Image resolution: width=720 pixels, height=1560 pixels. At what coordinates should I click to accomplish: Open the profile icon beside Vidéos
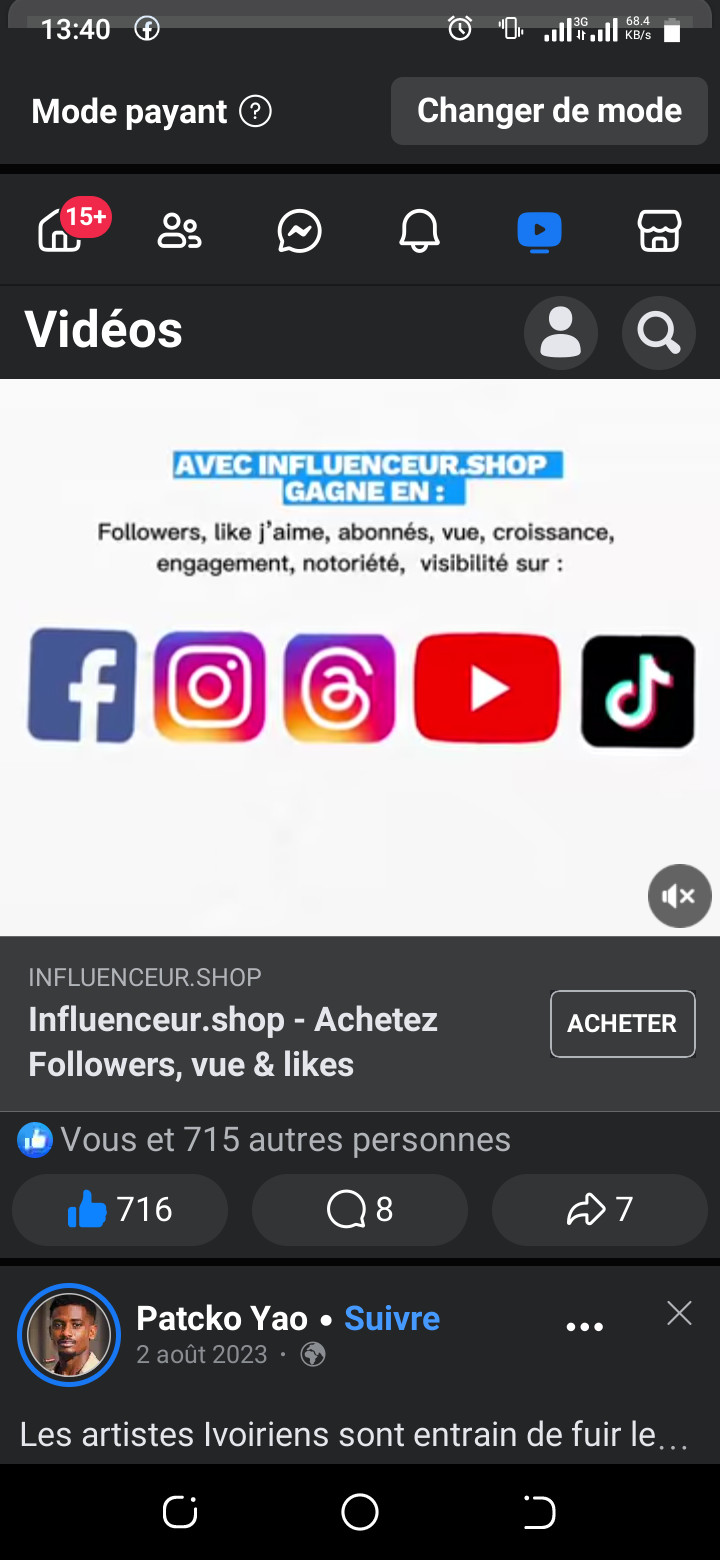click(x=560, y=332)
